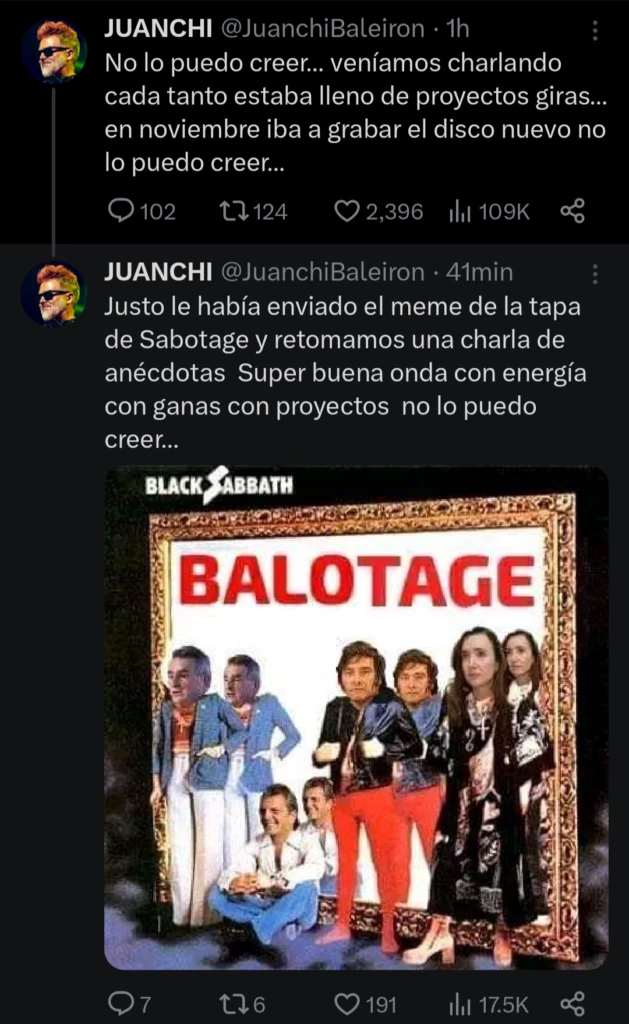Open JUANCHI's avatar on the 41min tweet

coord(53,293)
